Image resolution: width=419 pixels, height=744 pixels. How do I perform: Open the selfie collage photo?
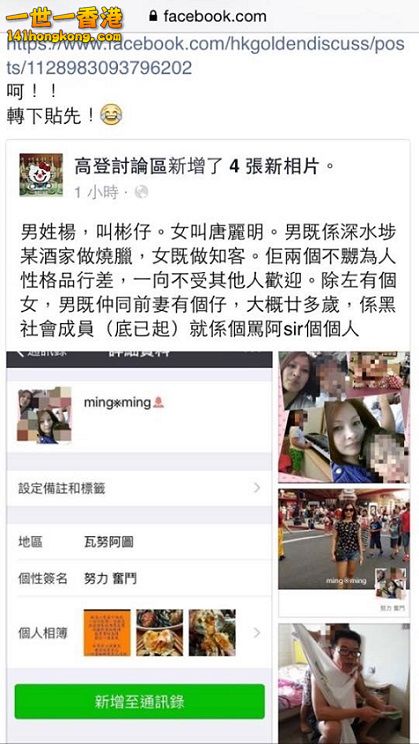[x=344, y=417]
